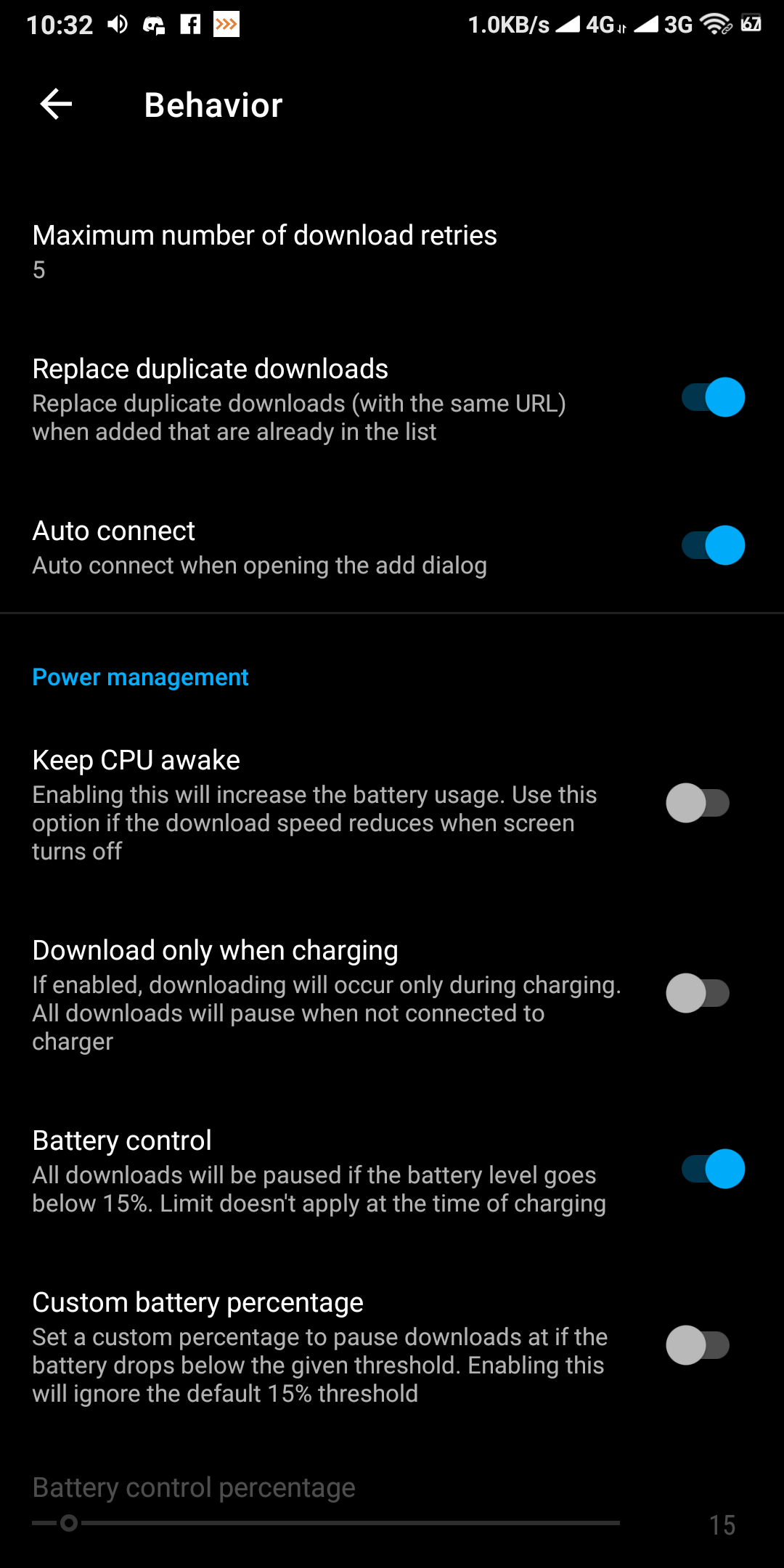Open Maximum number of download retries
This screenshot has height=1568, width=784.
click(392, 251)
